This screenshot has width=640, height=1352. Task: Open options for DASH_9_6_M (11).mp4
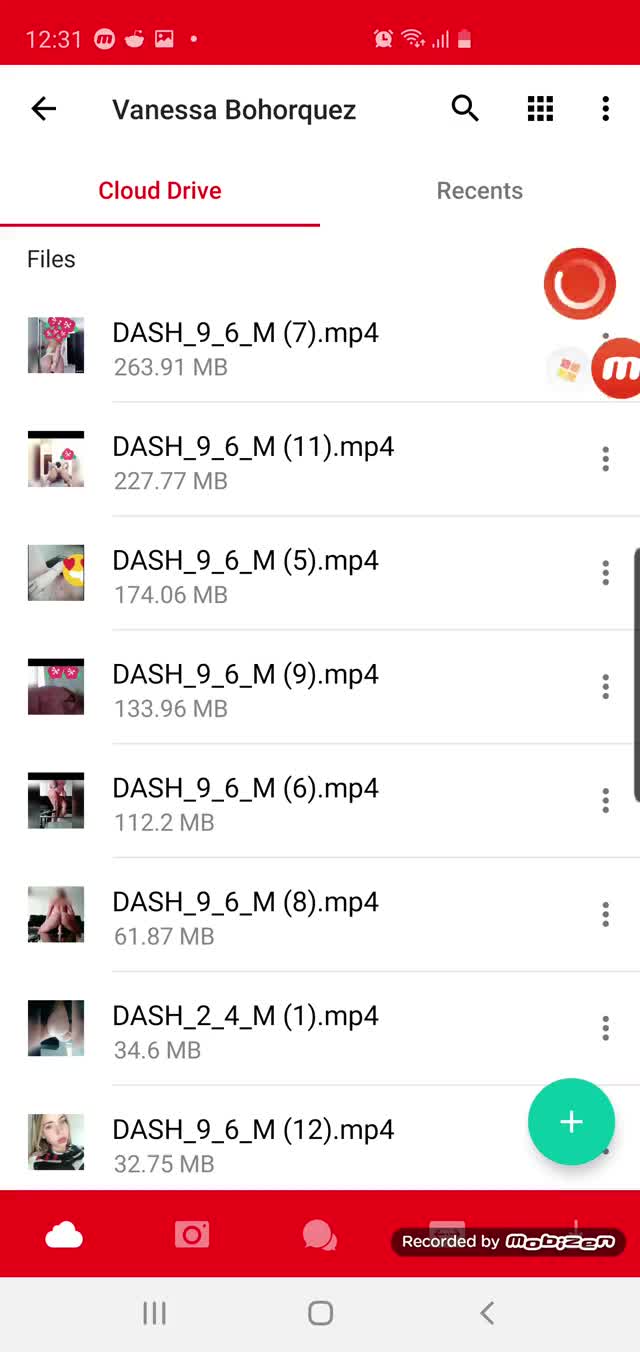[605, 460]
